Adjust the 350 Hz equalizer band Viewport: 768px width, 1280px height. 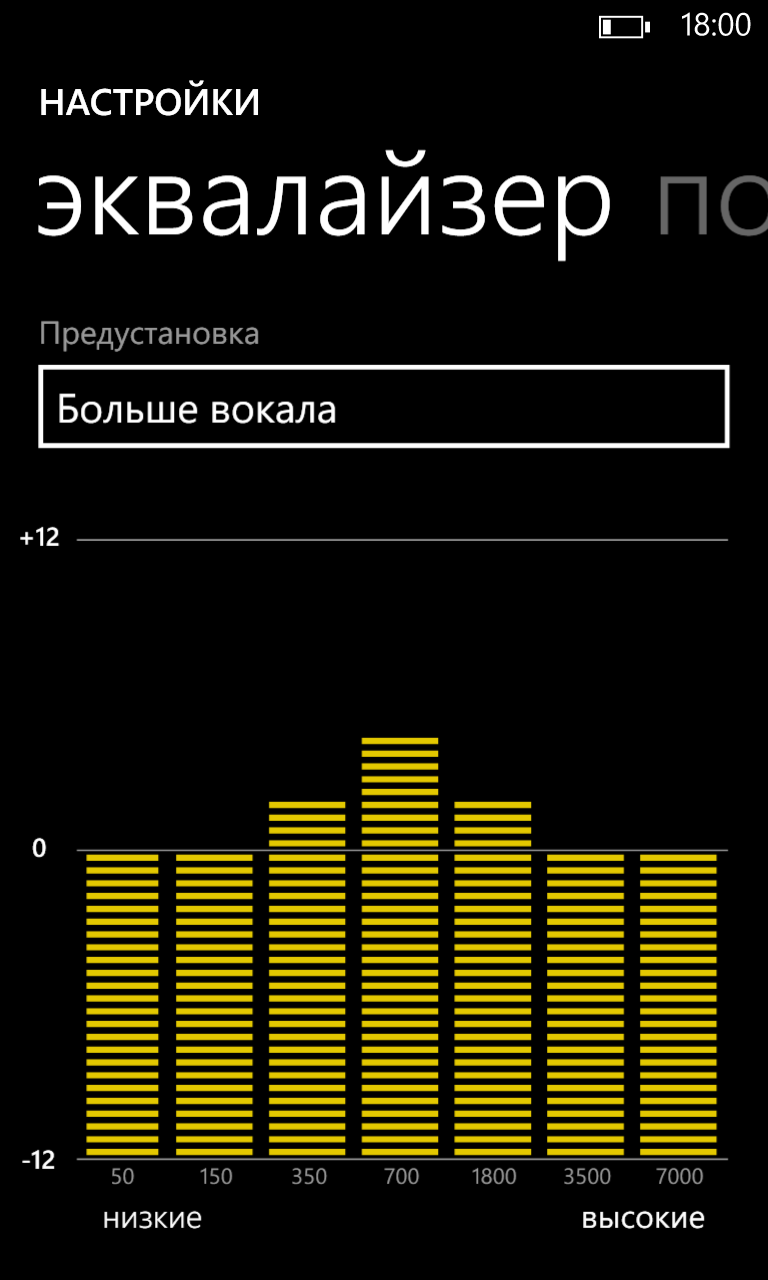[307, 978]
